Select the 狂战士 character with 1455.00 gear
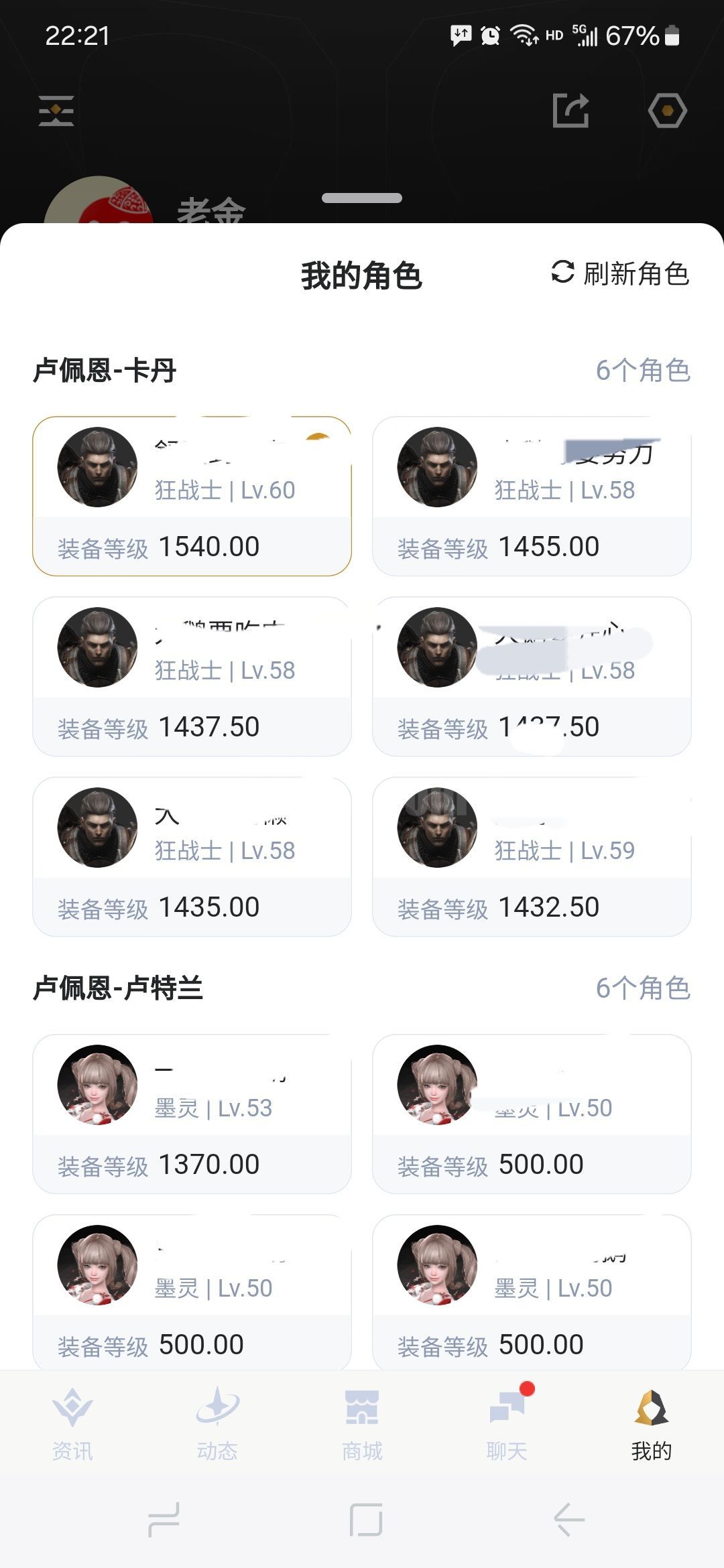724x1568 pixels. [x=532, y=496]
